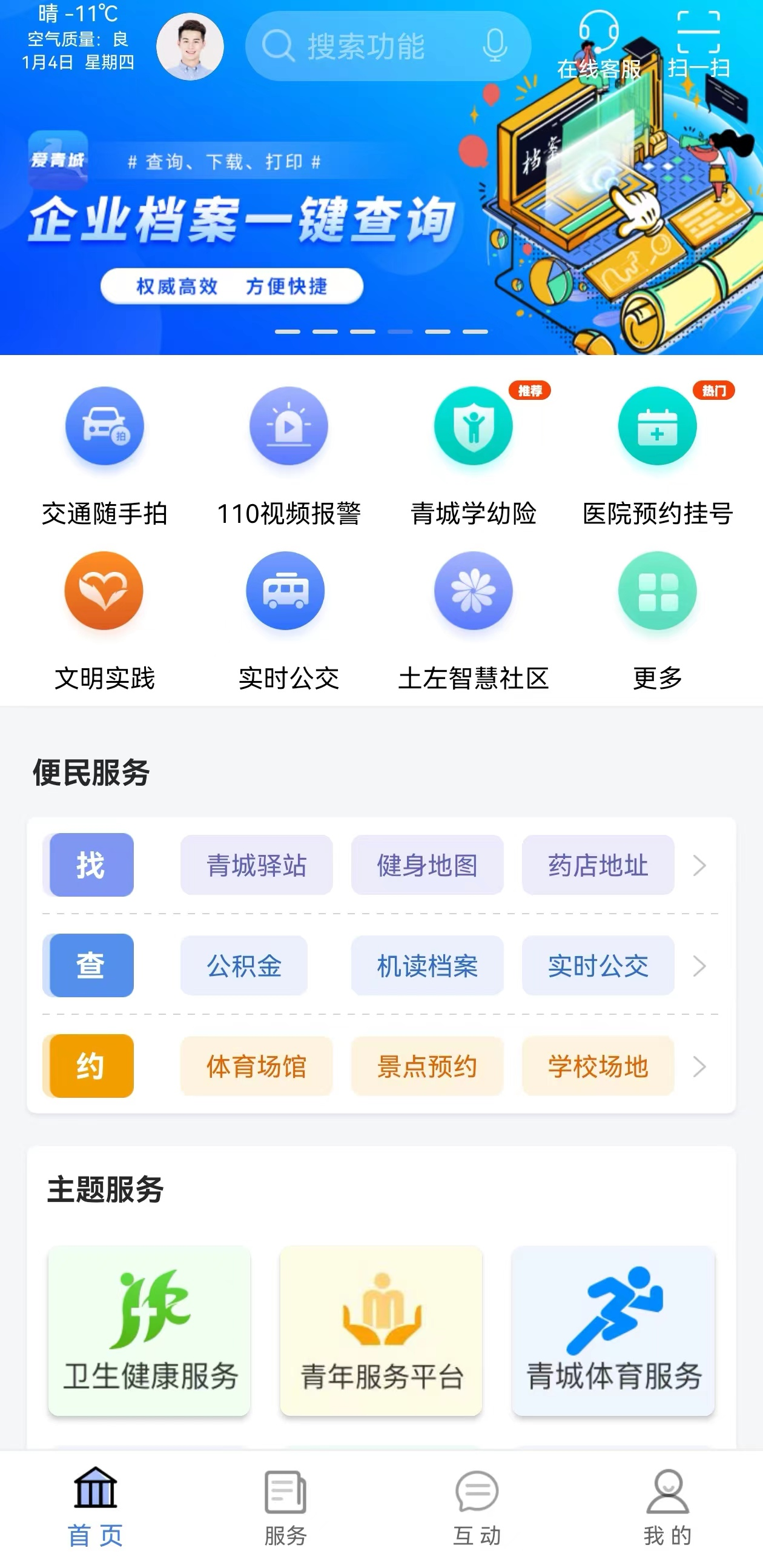Open 健身地图
The width and height of the screenshot is (763, 1568).
pos(427,865)
